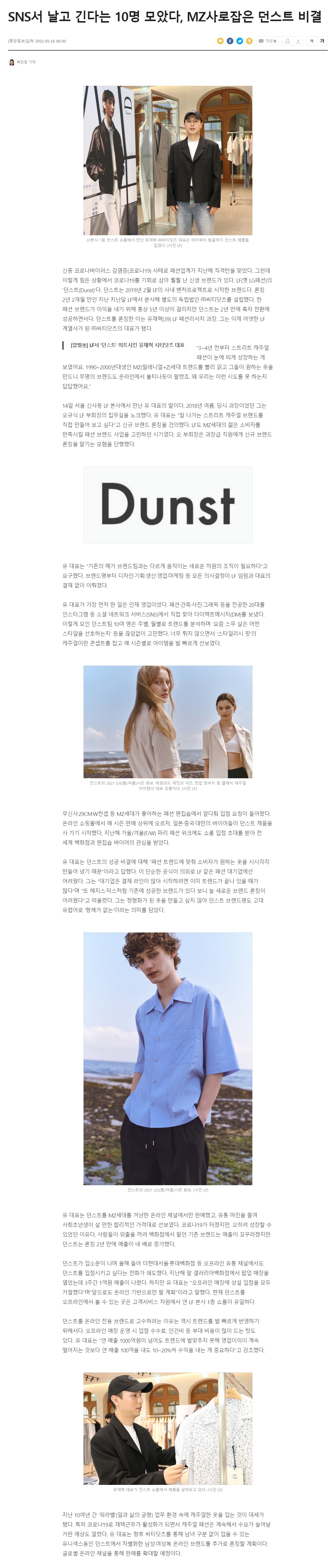The image size is (335, 1568).
Task: Increase font size with large 가
Action: coord(322,41)
